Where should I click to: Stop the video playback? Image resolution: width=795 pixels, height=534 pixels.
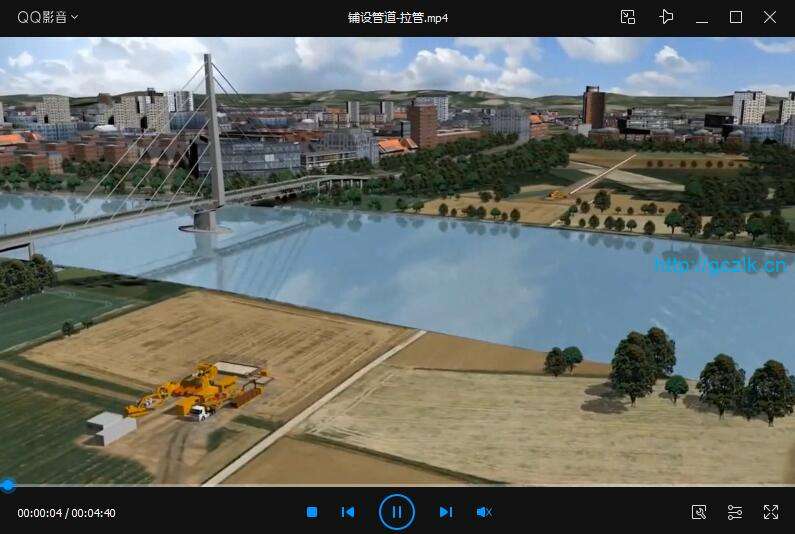(312, 512)
